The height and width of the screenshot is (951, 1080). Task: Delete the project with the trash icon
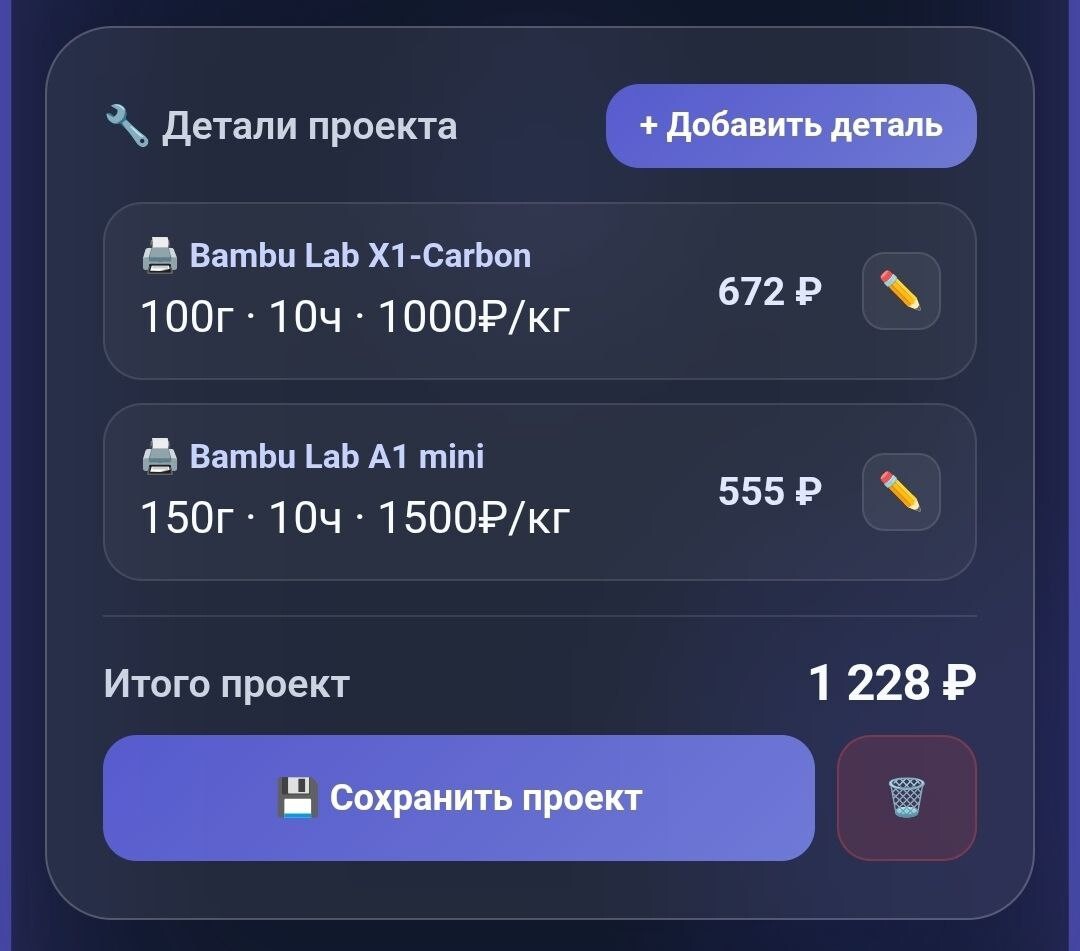click(x=906, y=798)
